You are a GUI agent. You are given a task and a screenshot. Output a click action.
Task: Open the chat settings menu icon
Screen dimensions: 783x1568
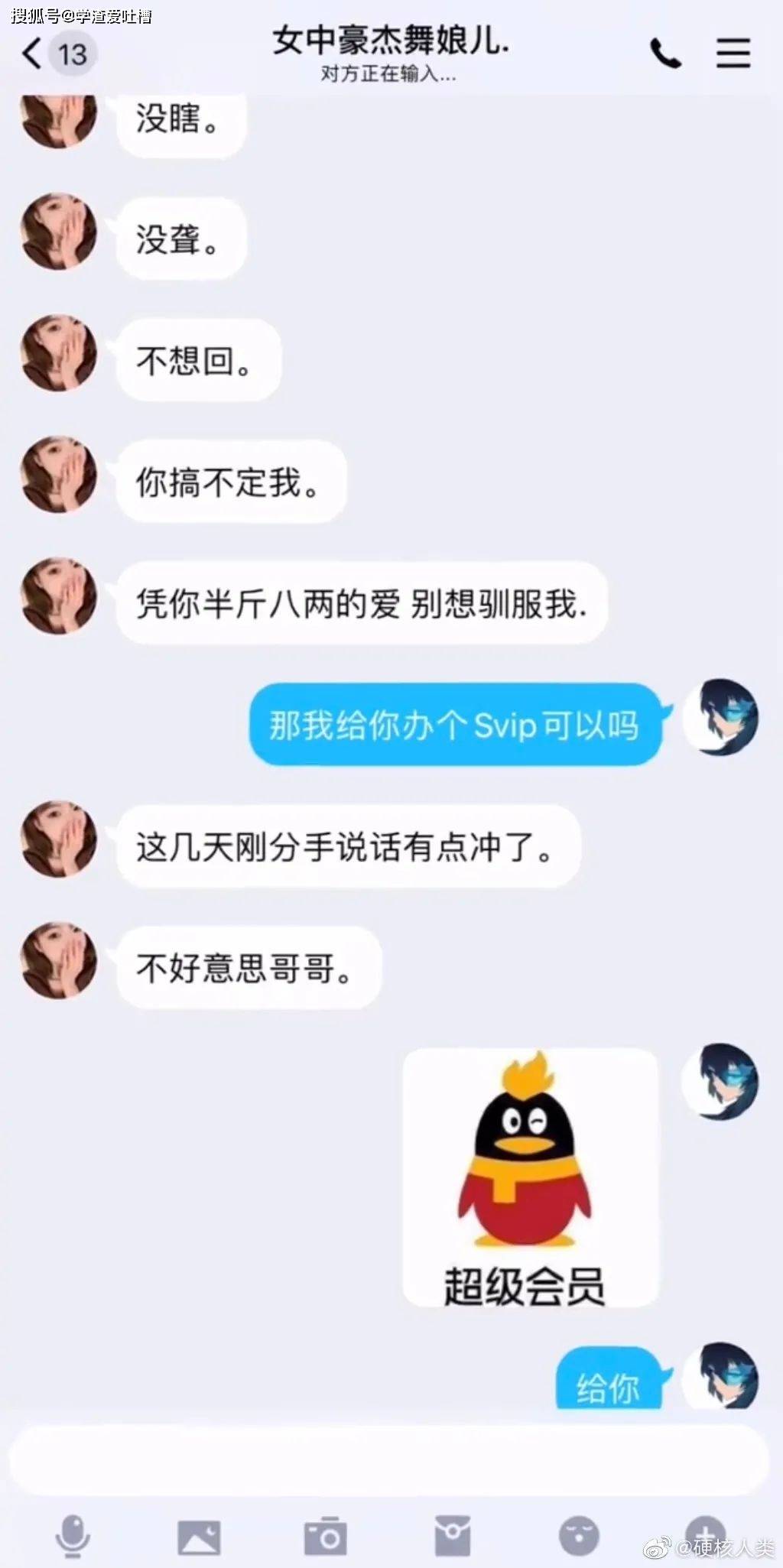pyautogui.click(x=733, y=54)
